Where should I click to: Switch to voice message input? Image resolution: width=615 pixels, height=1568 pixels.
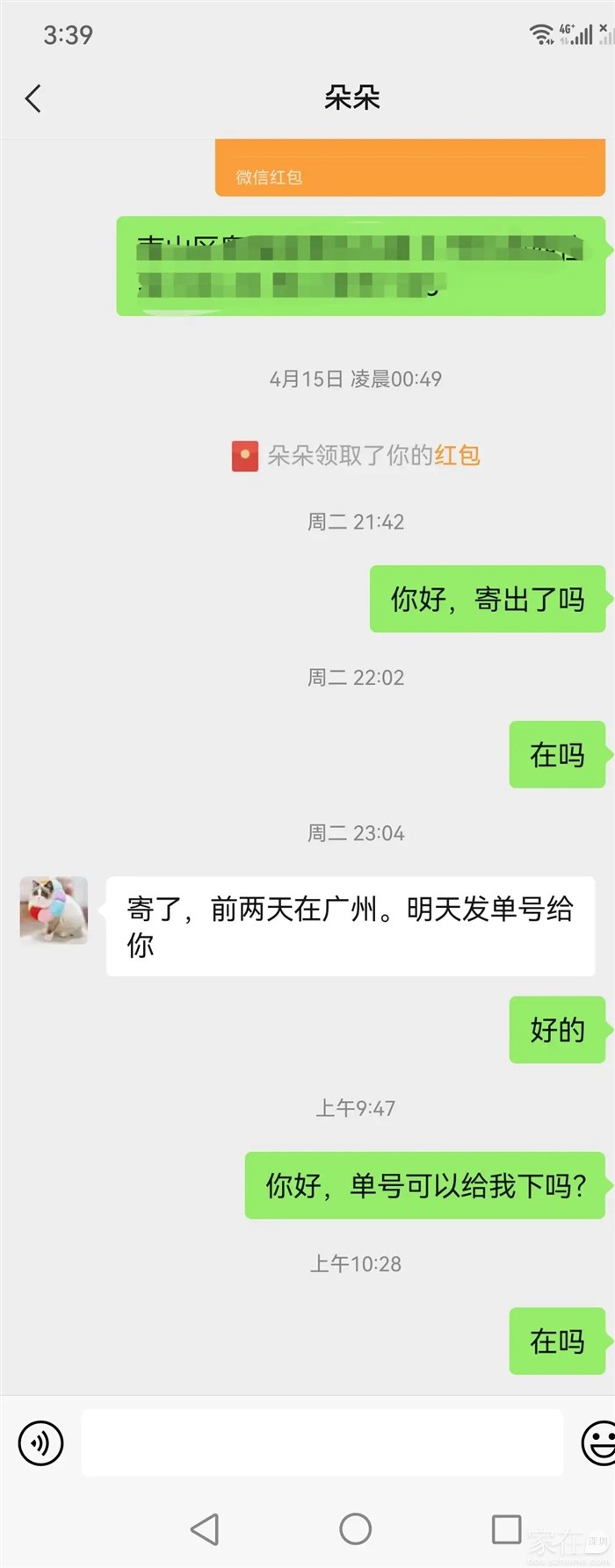tap(40, 1442)
